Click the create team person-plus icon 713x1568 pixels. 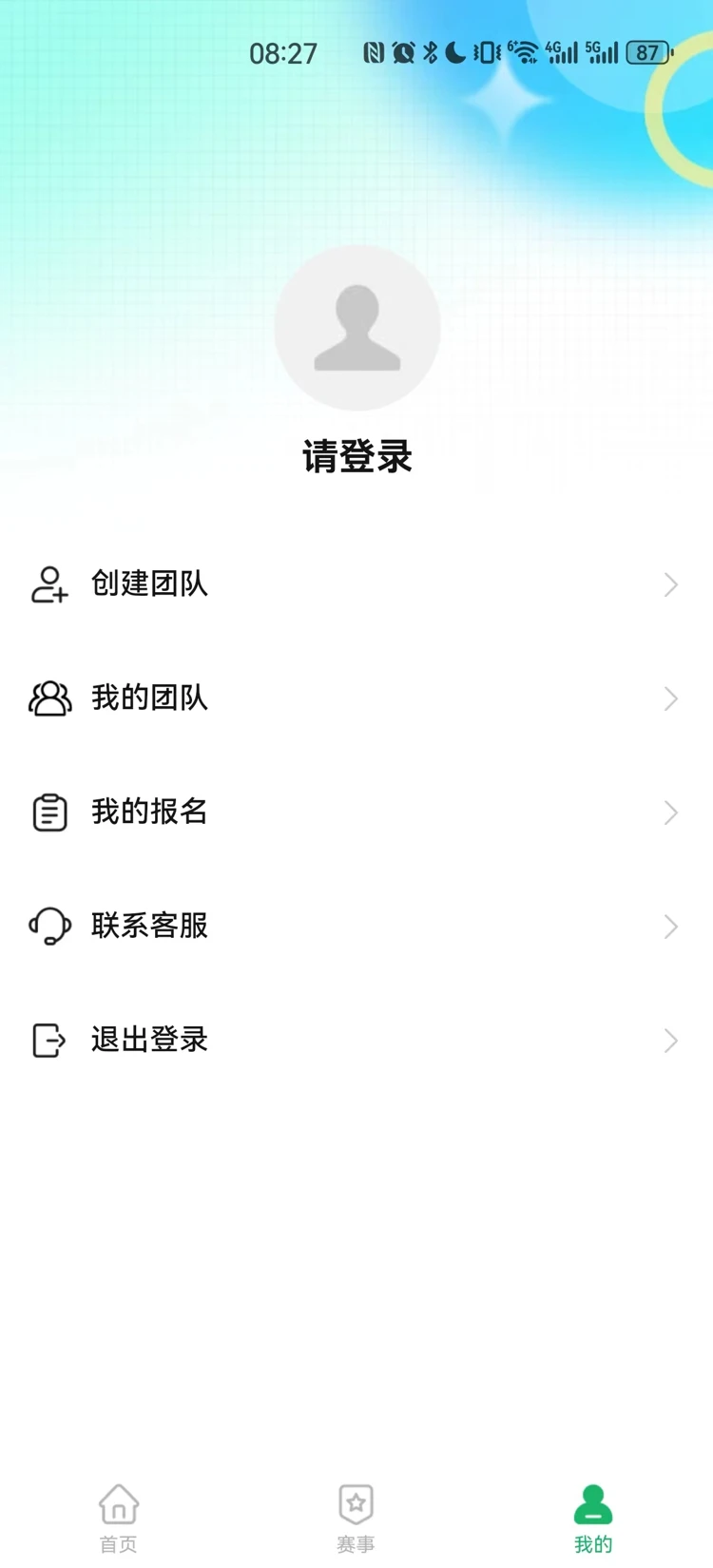(x=48, y=584)
